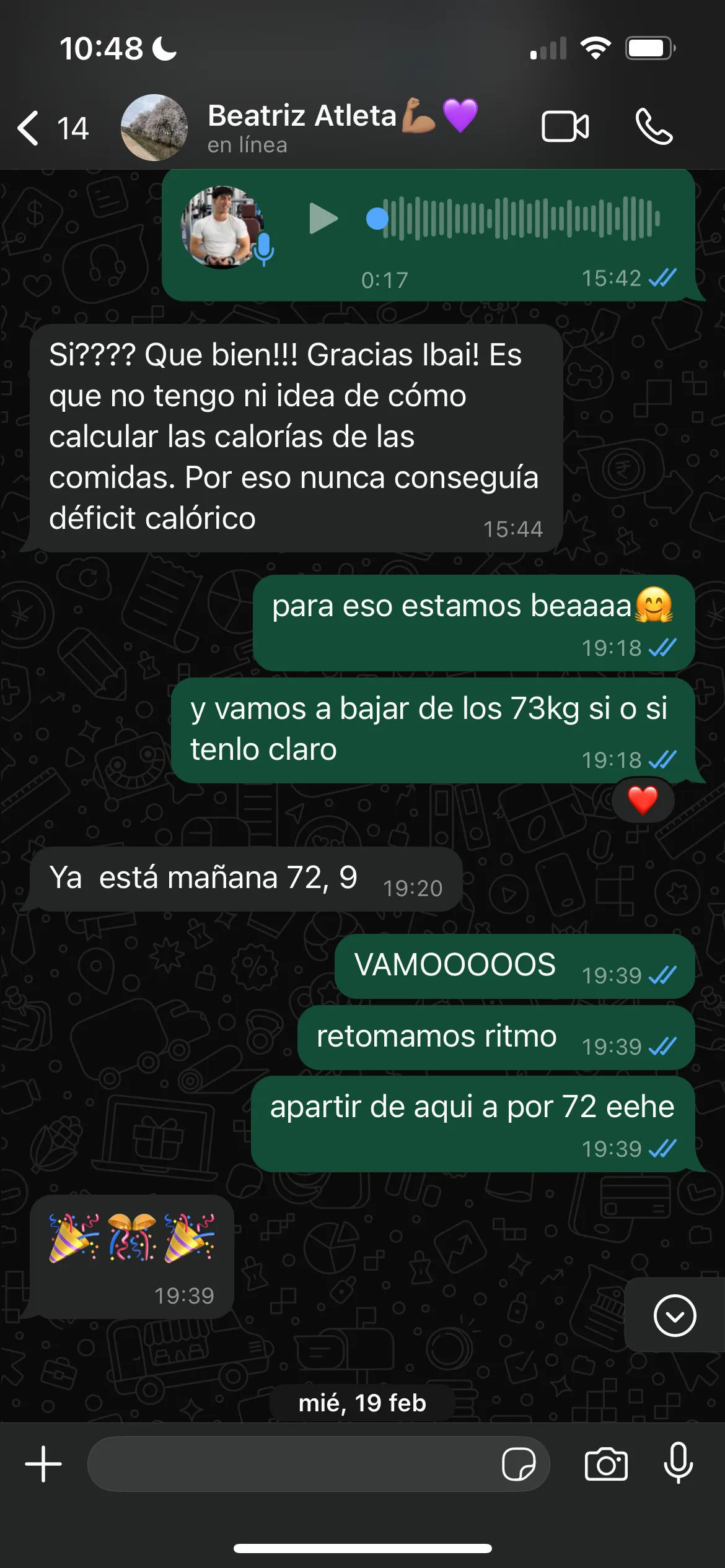
Task: Open the heart reaction on the 73kg message
Action: click(x=643, y=800)
